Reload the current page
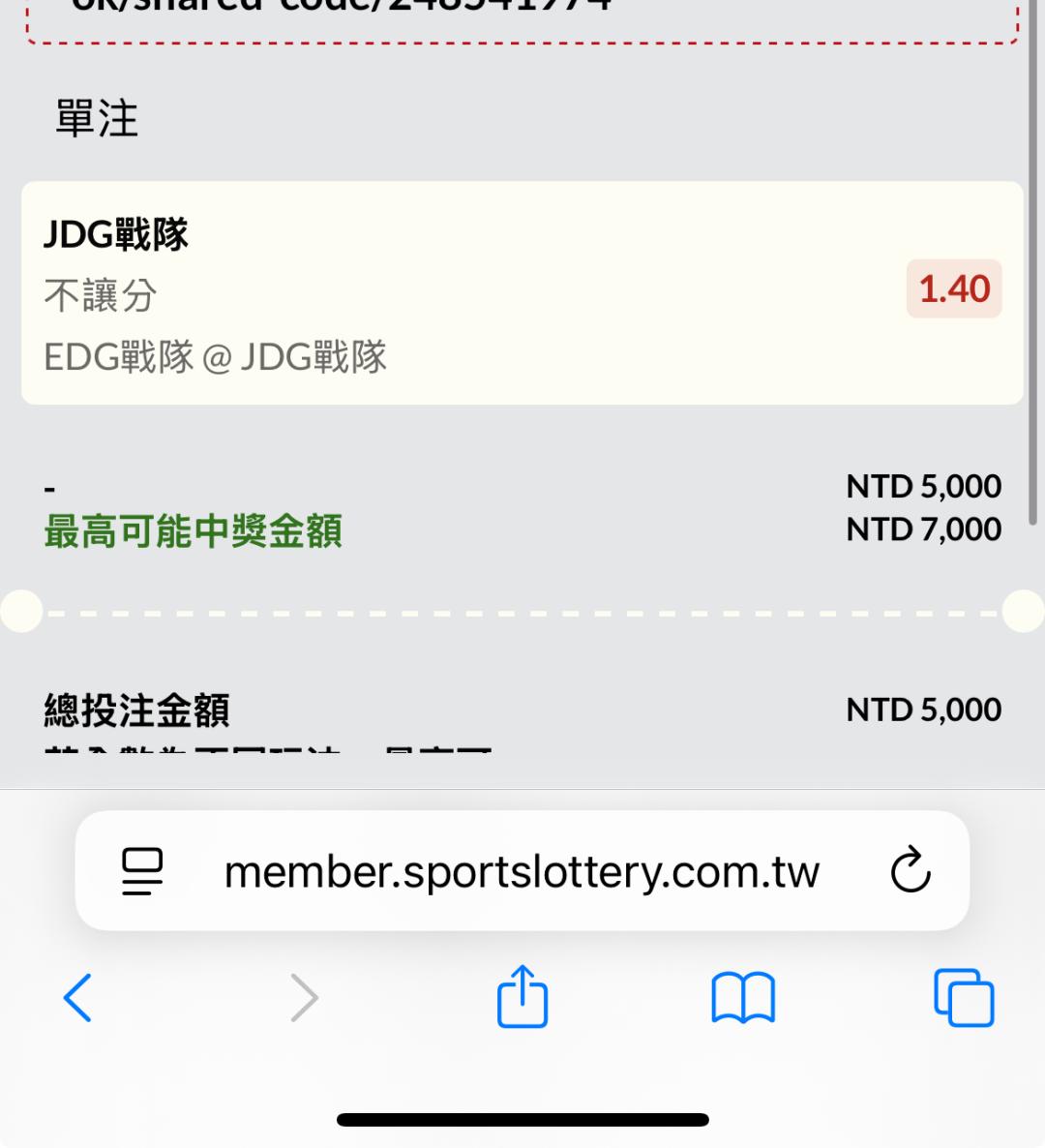 [910, 870]
